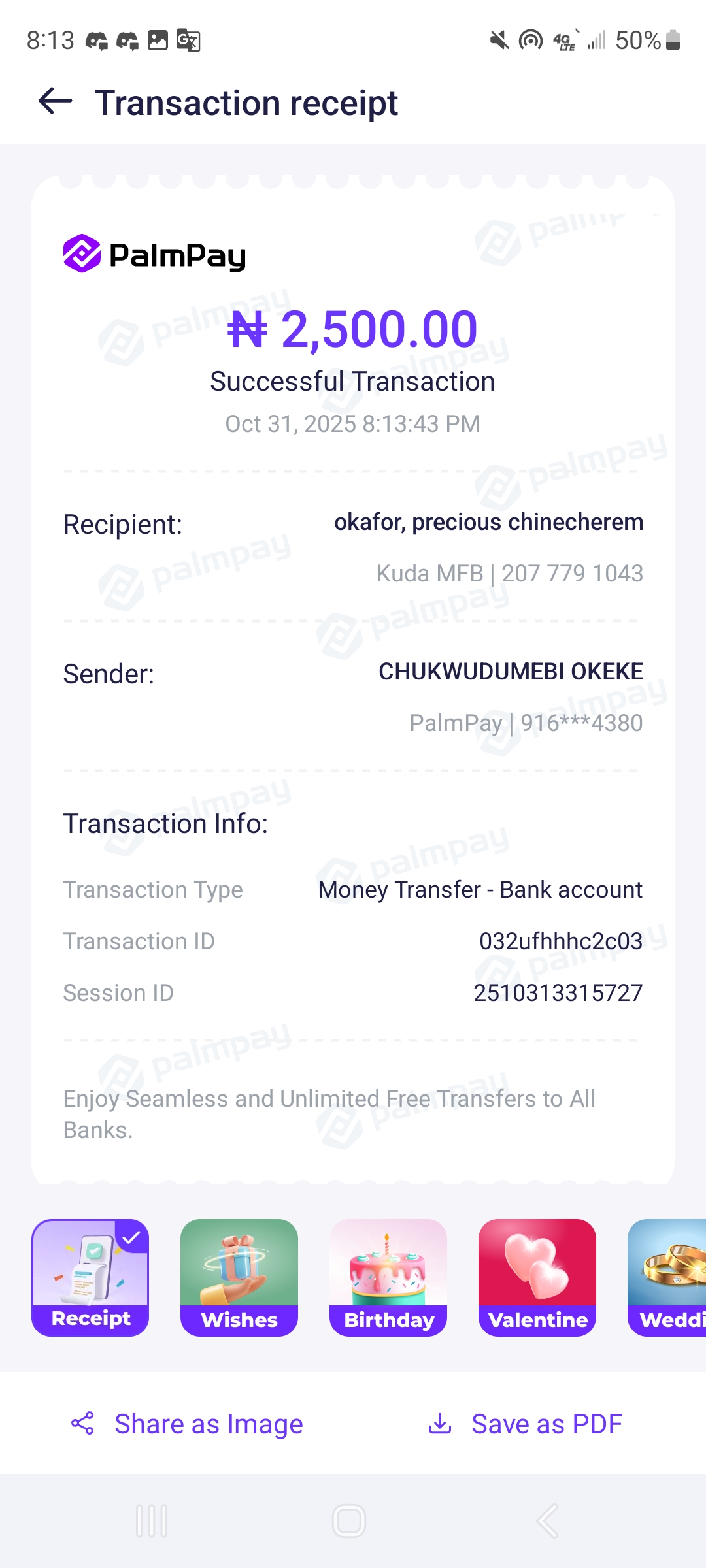This screenshot has height=1568, width=706.
Task: Tap the system home button
Action: [x=349, y=1521]
